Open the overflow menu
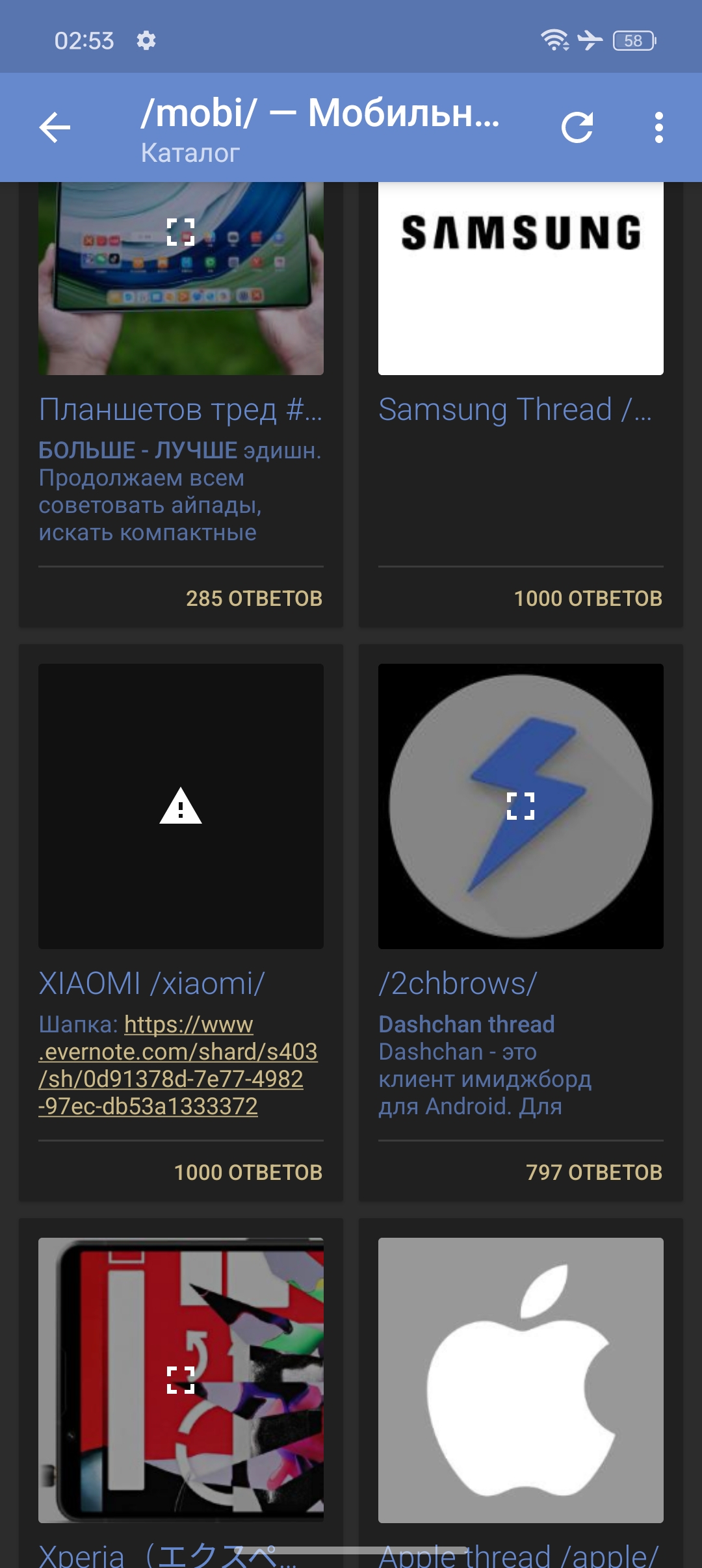 pos(658,127)
